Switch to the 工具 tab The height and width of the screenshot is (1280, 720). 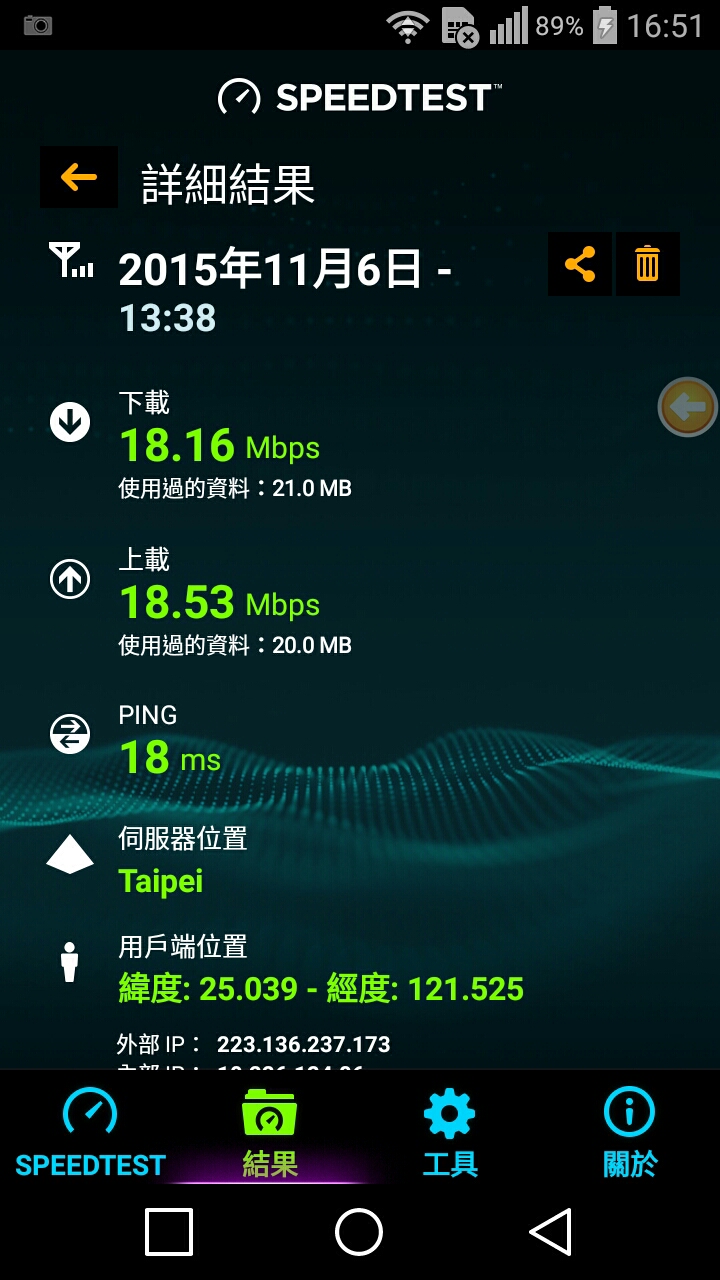[450, 1132]
